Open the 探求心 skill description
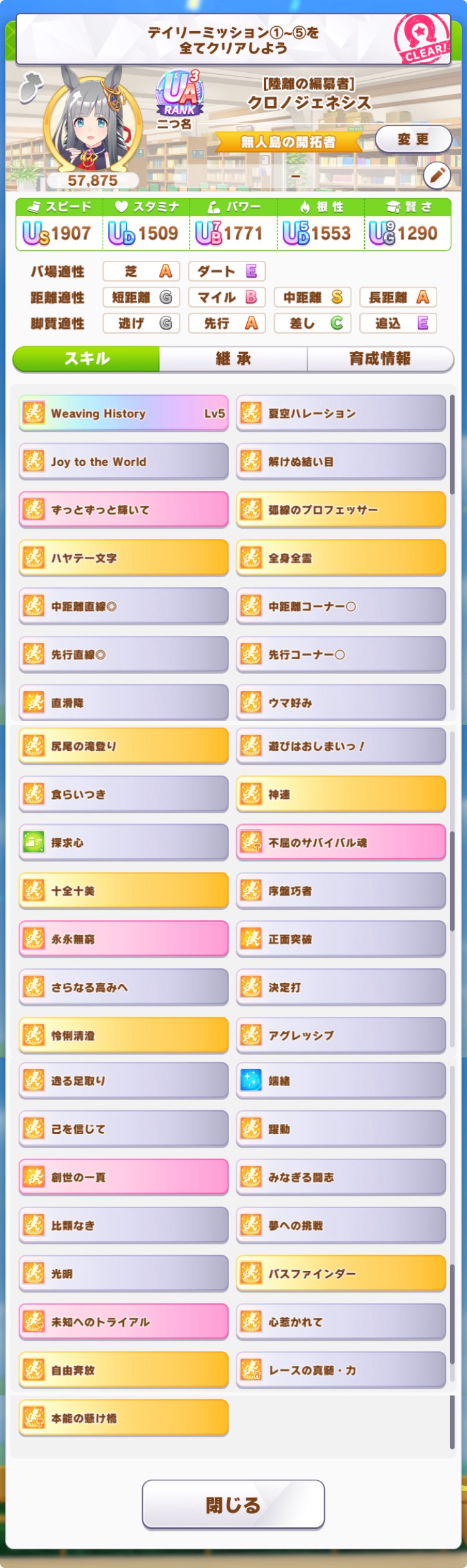This screenshot has width=467, height=1568. (123, 843)
